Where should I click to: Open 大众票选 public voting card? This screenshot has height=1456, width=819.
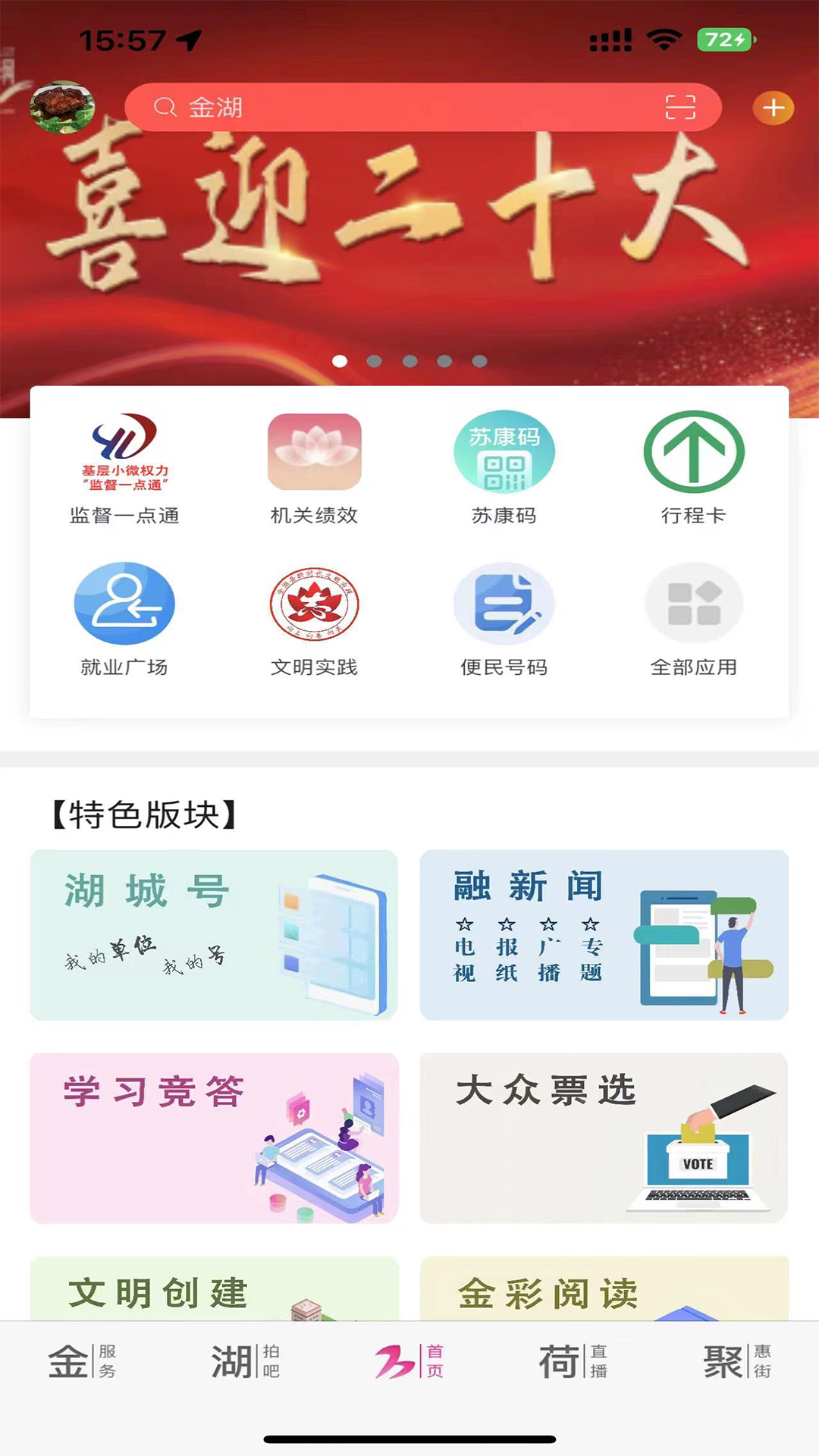pos(603,1137)
